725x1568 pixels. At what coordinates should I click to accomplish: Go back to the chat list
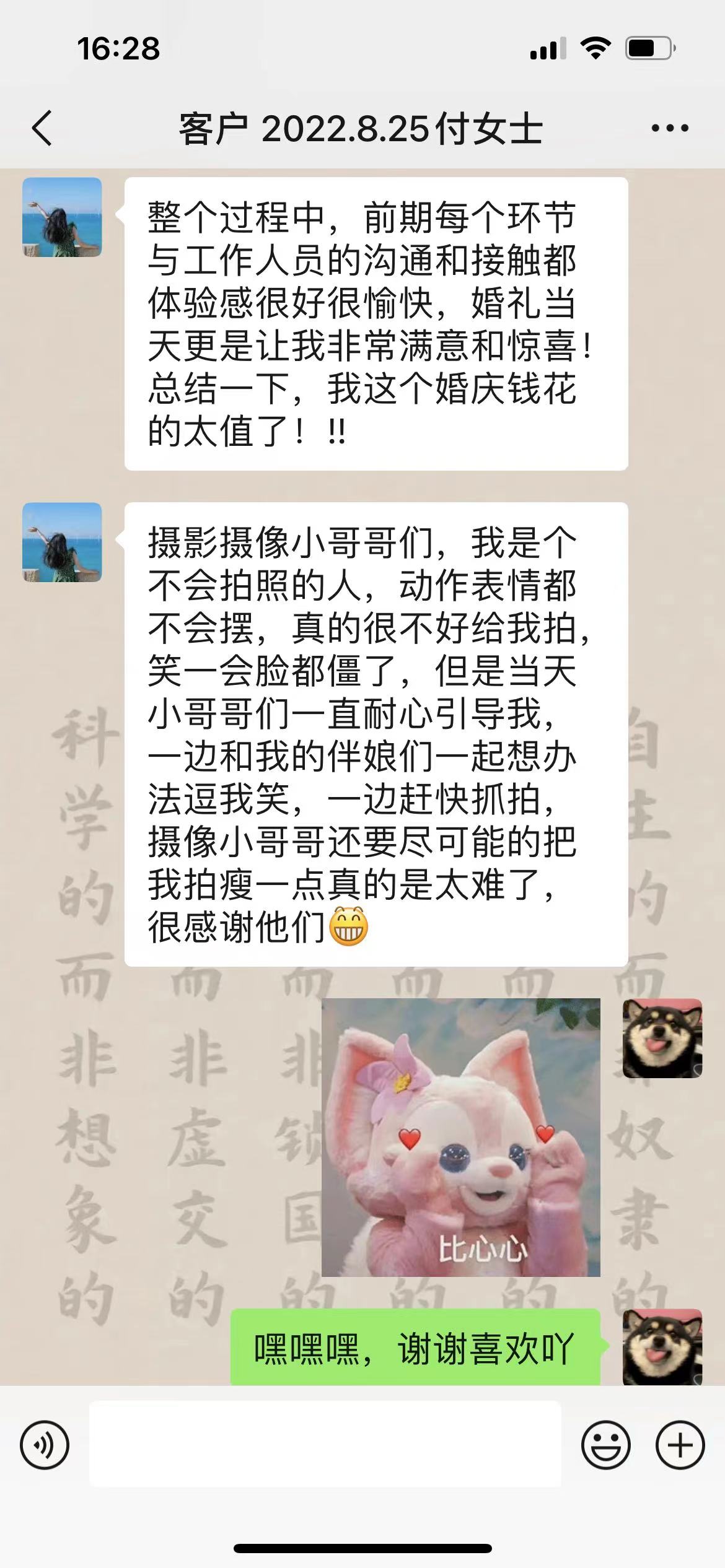click(x=42, y=129)
